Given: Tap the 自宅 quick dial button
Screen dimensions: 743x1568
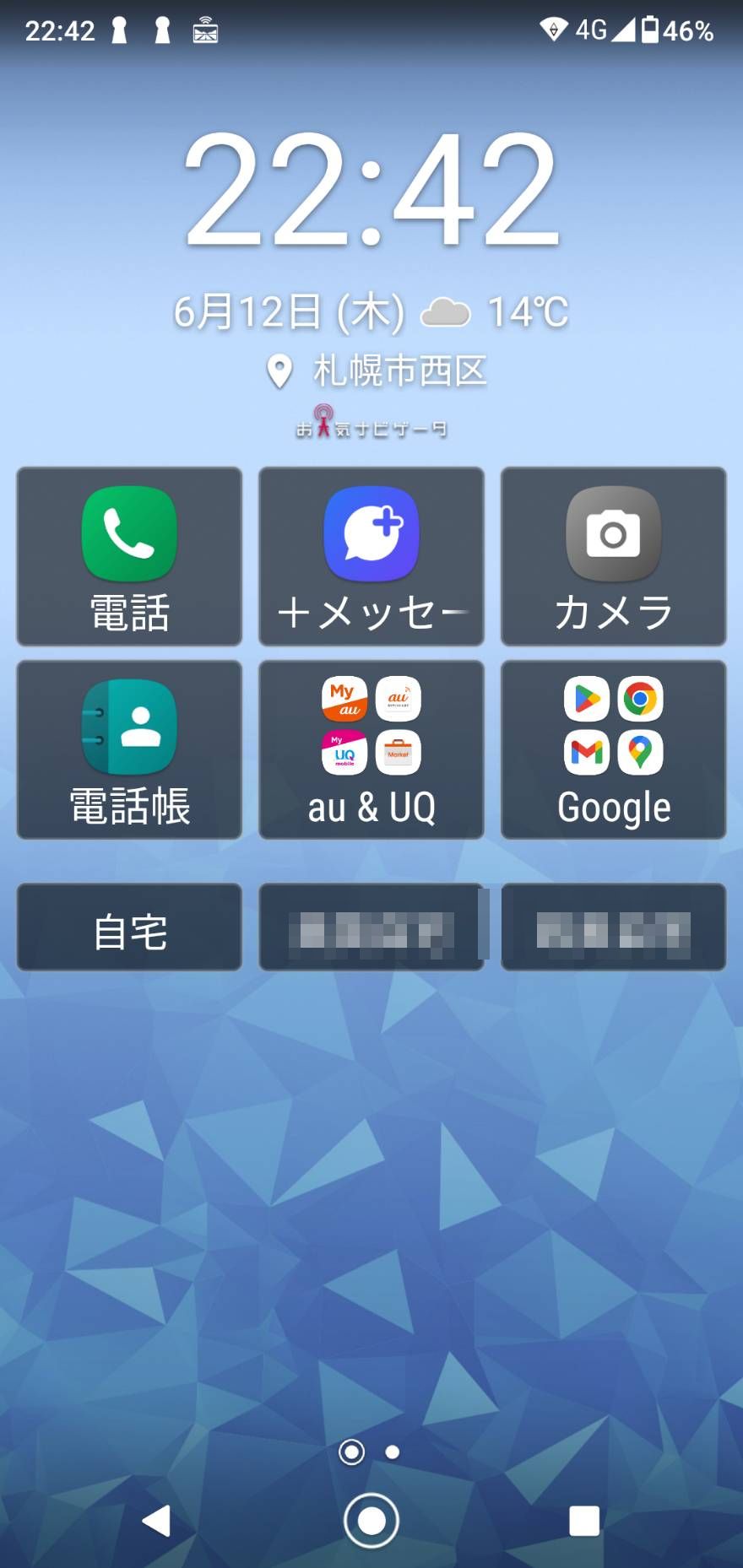Looking at the screenshot, I should (x=129, y=927).
